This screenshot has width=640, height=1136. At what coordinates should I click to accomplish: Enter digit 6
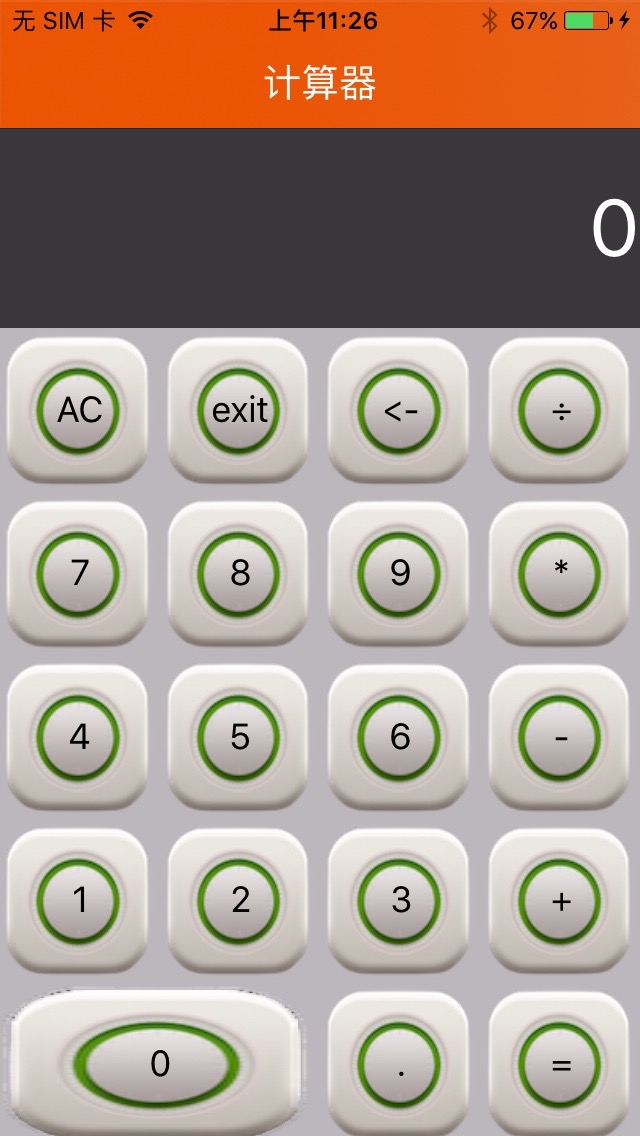point(400,737)
